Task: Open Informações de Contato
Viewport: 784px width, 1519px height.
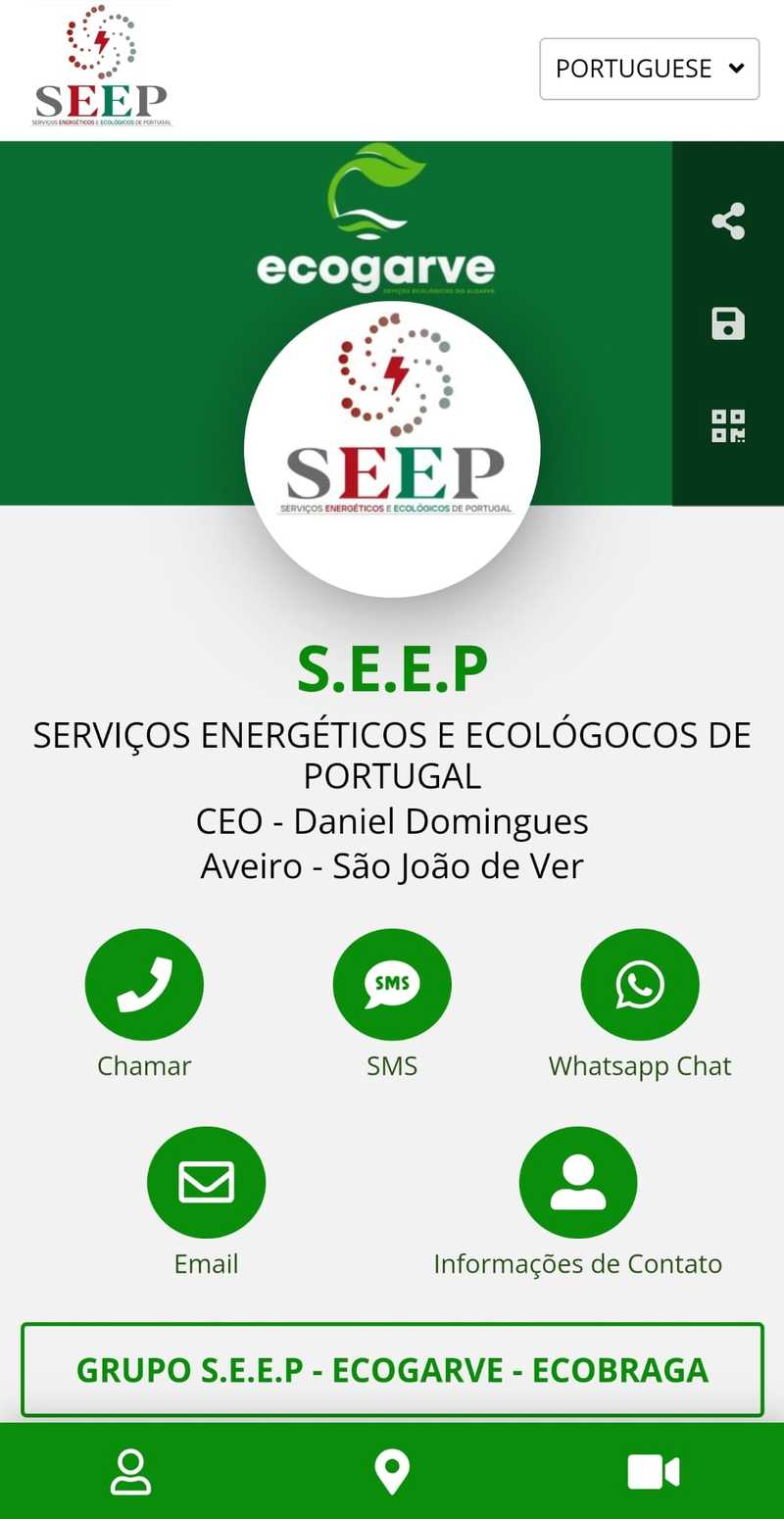Action: coord(578,1182)
